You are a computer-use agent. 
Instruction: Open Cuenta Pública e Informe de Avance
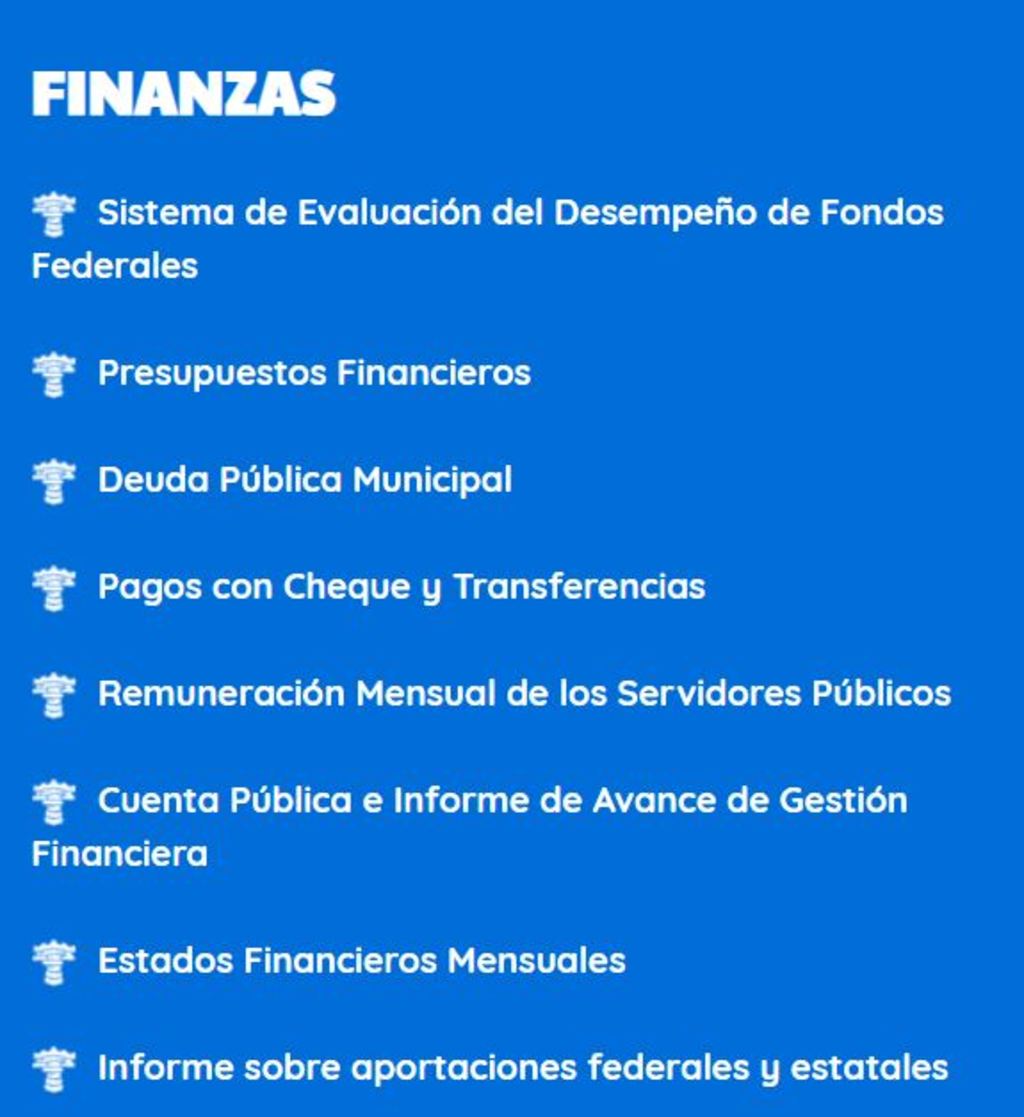tap(502, 801)
